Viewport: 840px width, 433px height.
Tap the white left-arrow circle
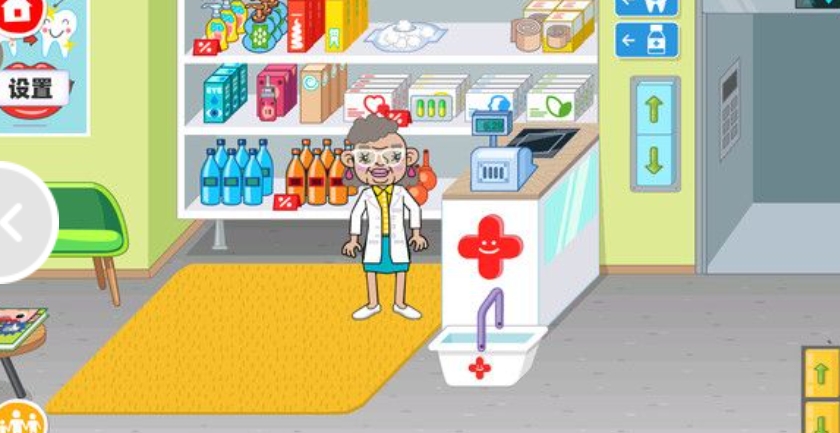click(x=18, y=223)
